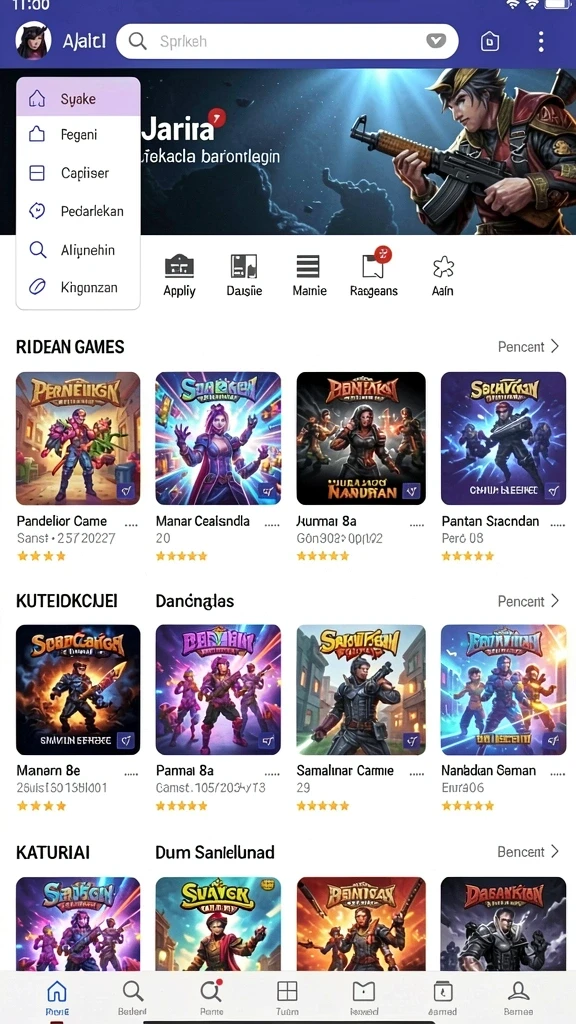Open the Manar Cealsndla game card
Screen dimensions: 576x1024
click(218, 466)
